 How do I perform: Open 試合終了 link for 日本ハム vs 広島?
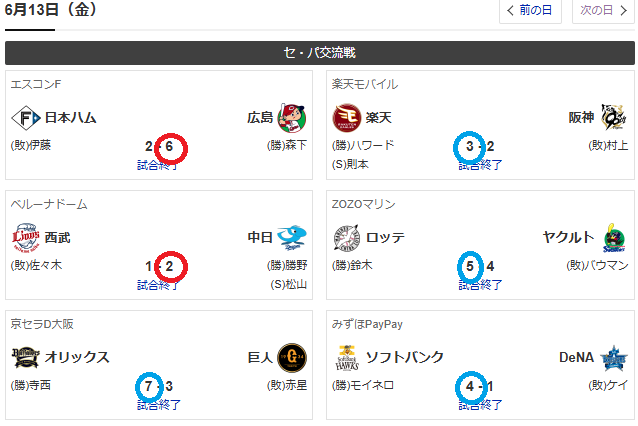coord(158,165)
